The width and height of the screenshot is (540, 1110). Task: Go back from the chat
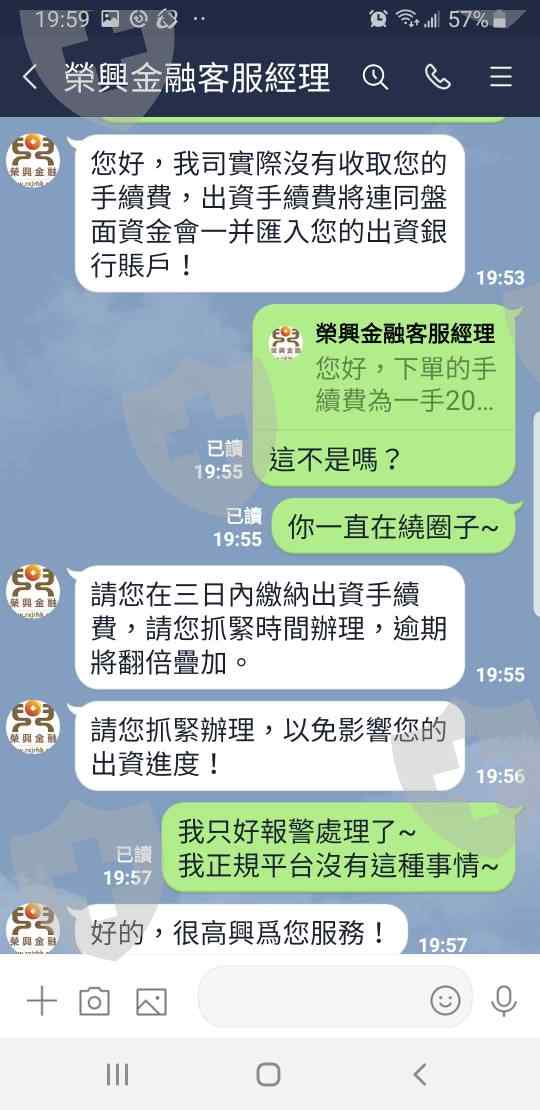[x=30, y=77]
